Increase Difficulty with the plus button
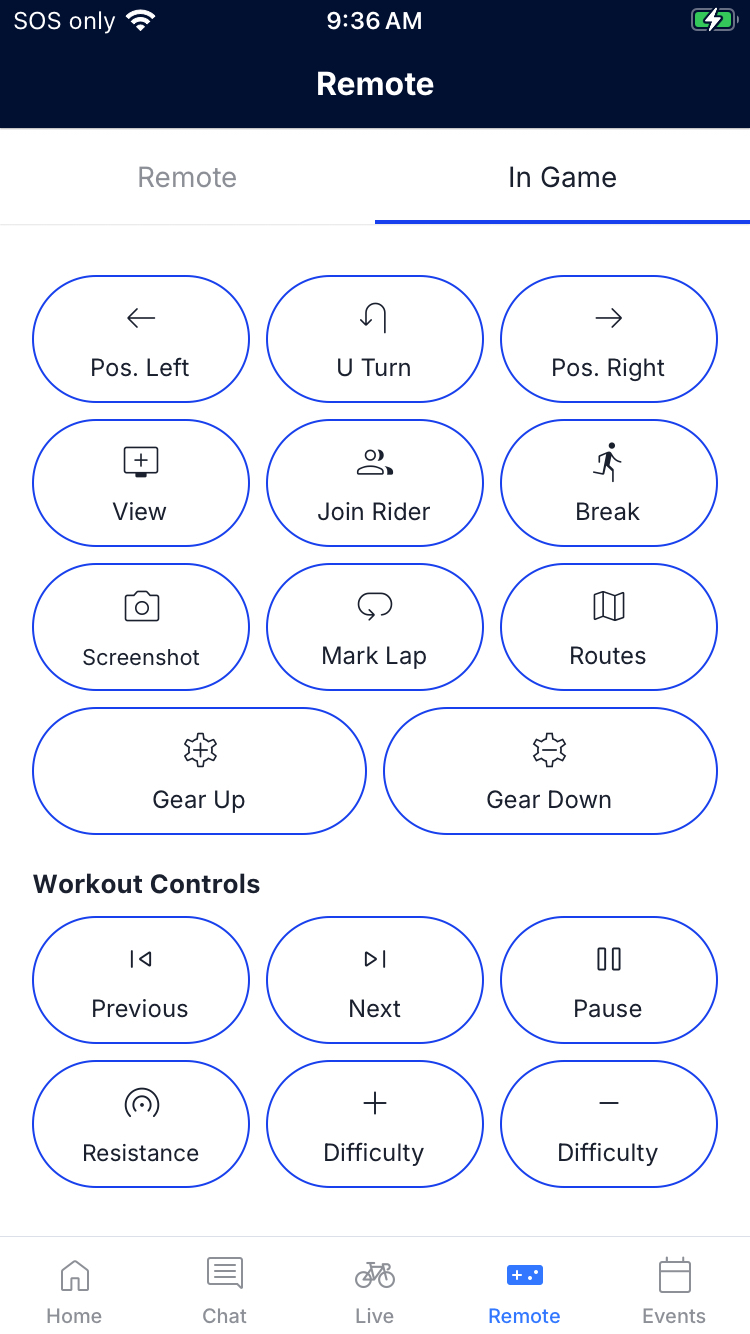750x1334 pixels. [x=374, y=1124]
